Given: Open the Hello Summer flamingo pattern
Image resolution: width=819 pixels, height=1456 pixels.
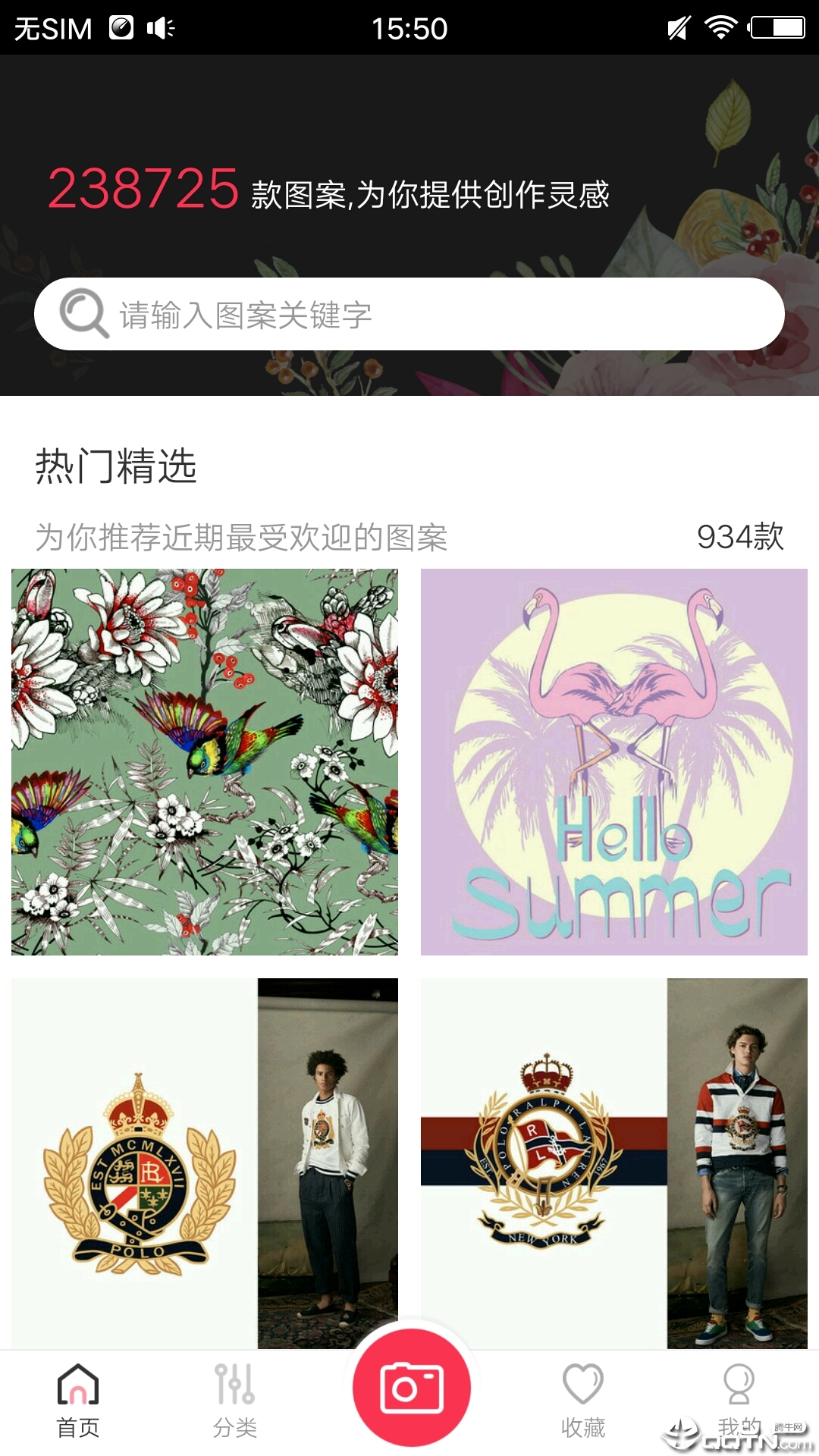Looking at the screenshot, I should [614, 761].
